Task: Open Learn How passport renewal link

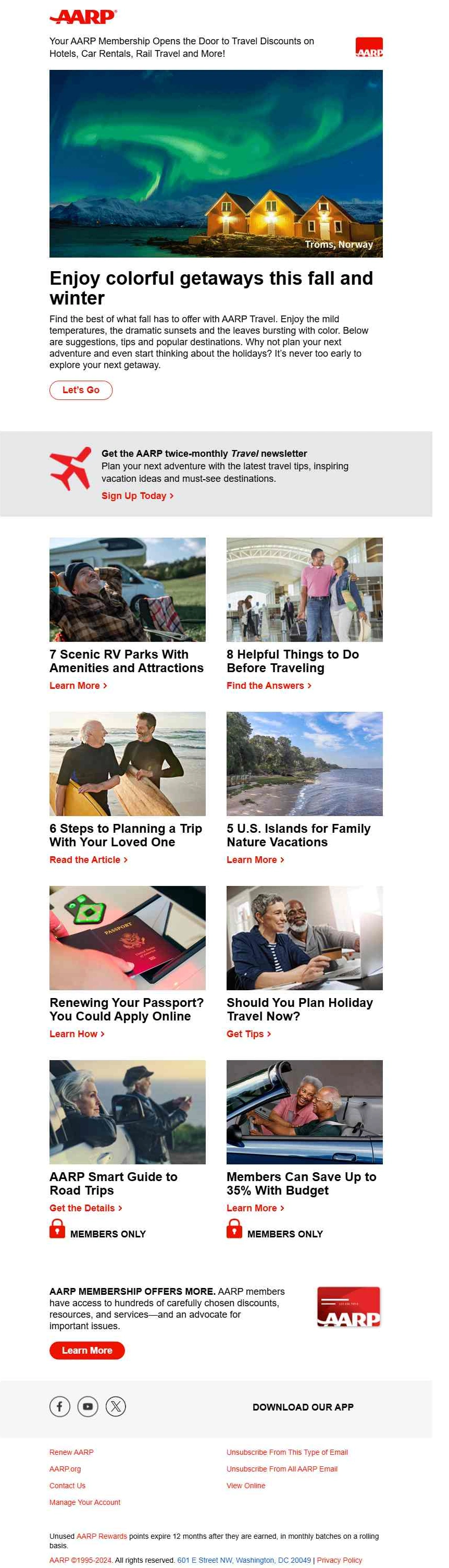Action: pyautogui.click(x=77, y=1034)
